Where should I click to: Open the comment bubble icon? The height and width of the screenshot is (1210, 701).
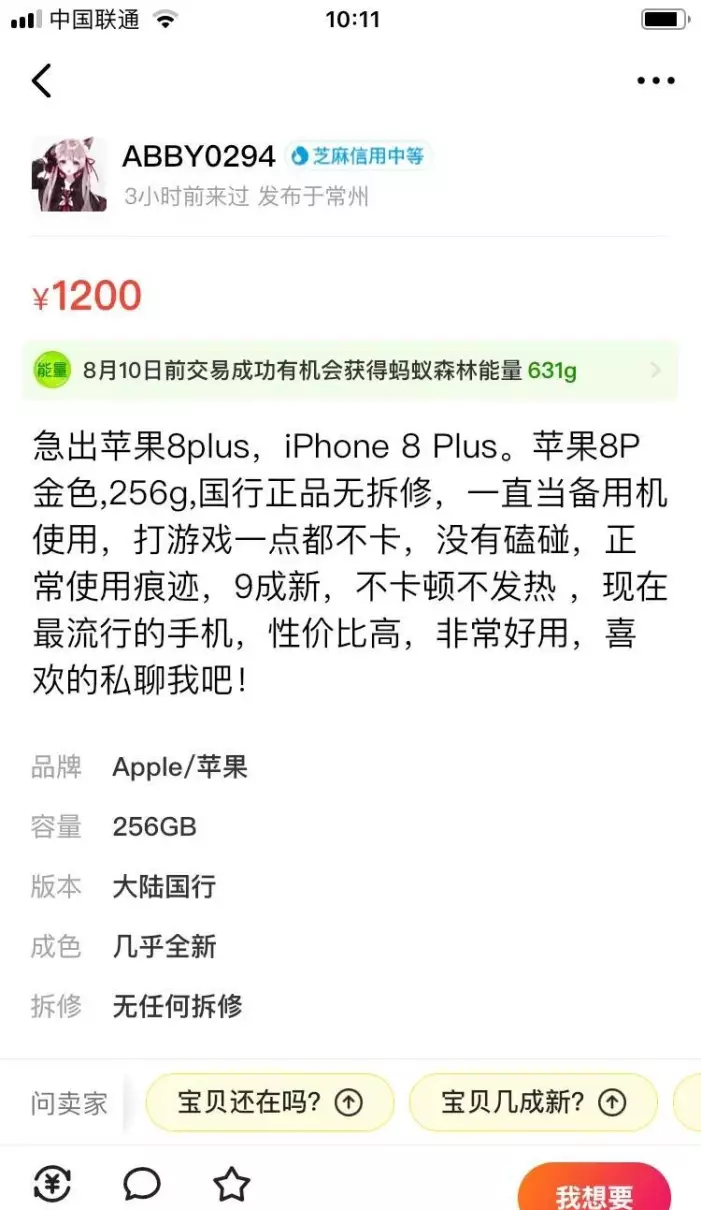pos(142,1184)
